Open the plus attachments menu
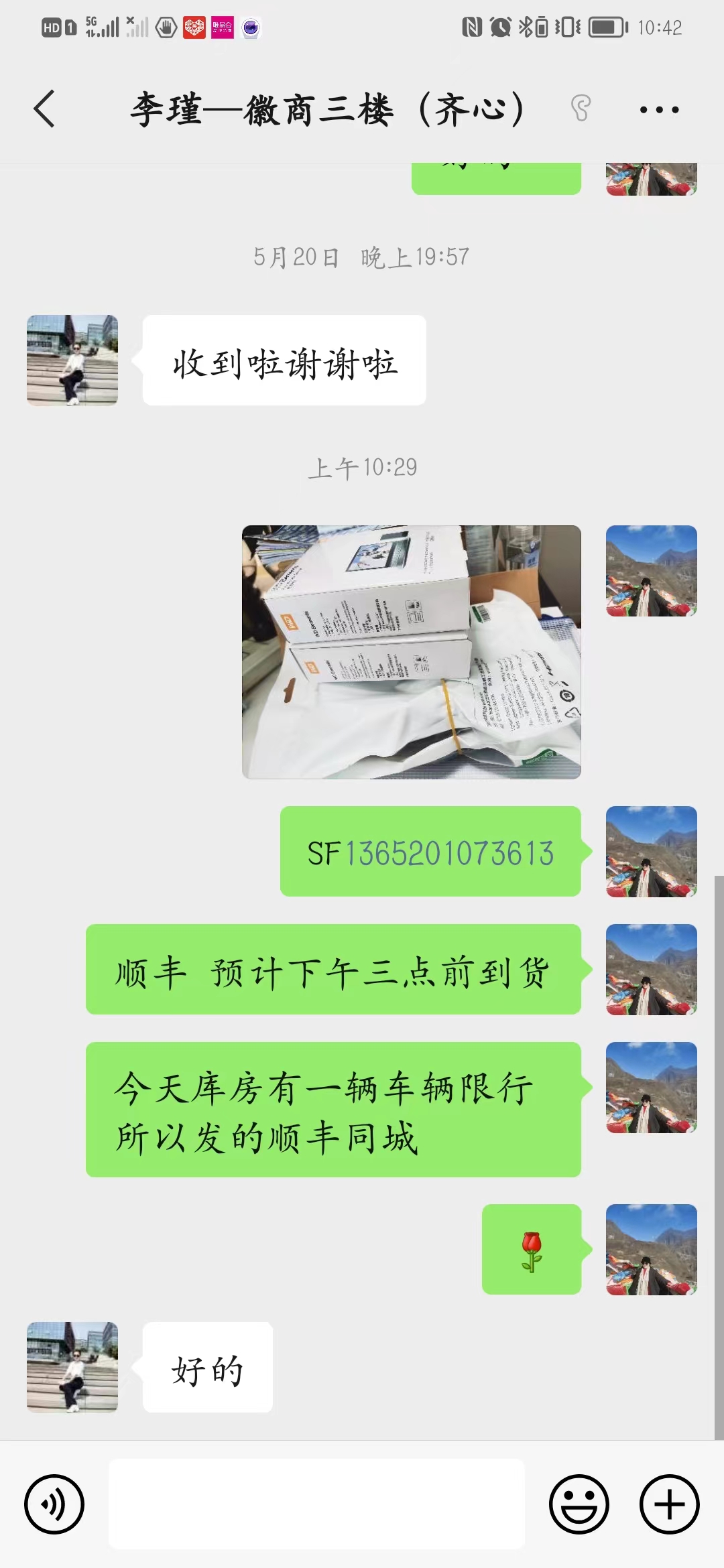 (670, 1504)
